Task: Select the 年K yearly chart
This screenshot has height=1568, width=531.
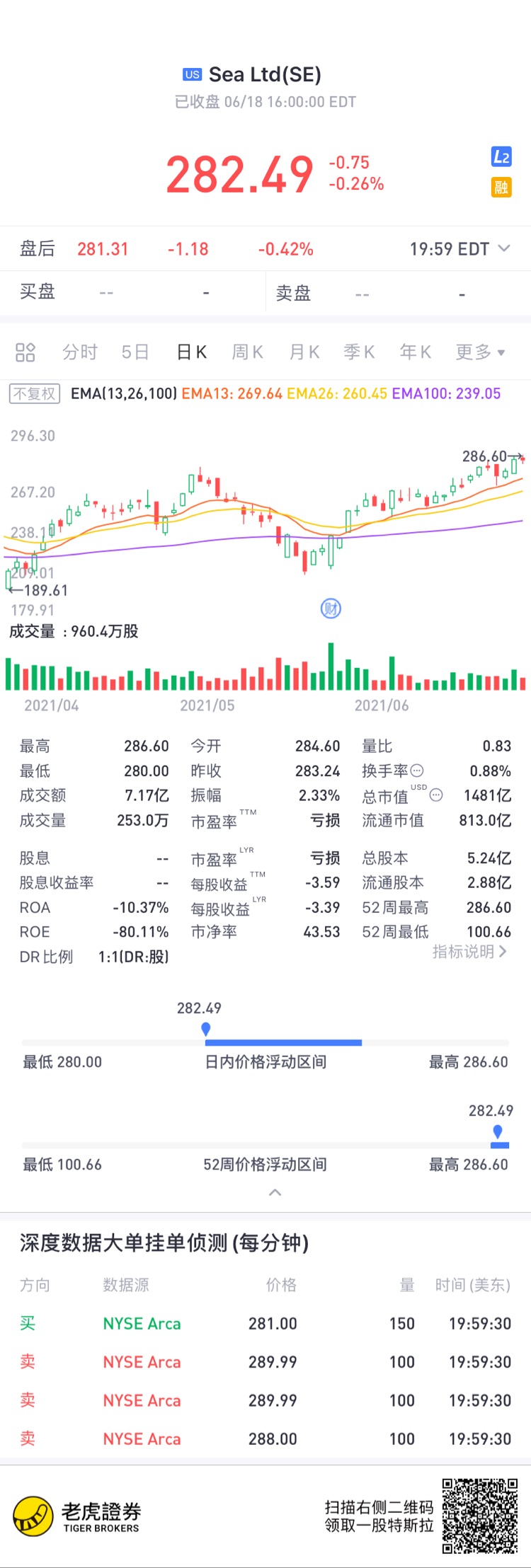Action: (x=416, y=352)
